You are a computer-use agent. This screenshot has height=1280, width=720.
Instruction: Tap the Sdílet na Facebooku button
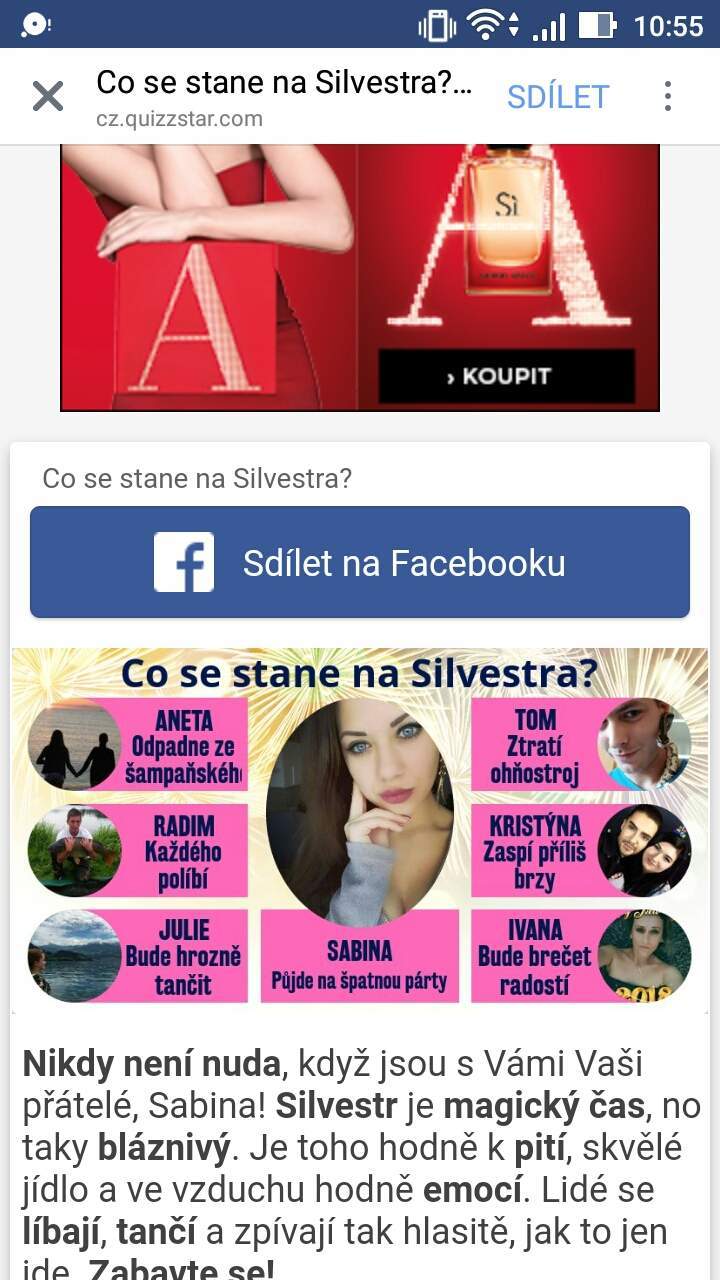pyautogui.click(x=360, y=562)
